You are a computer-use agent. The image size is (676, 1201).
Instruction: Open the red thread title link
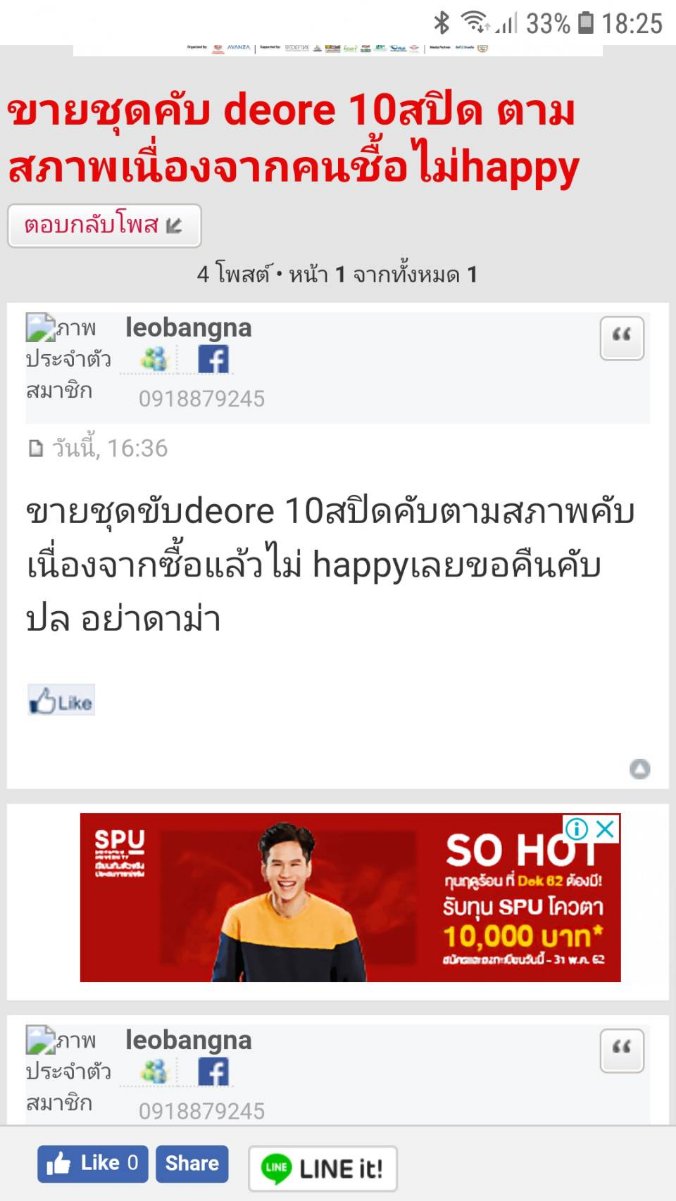294,140
